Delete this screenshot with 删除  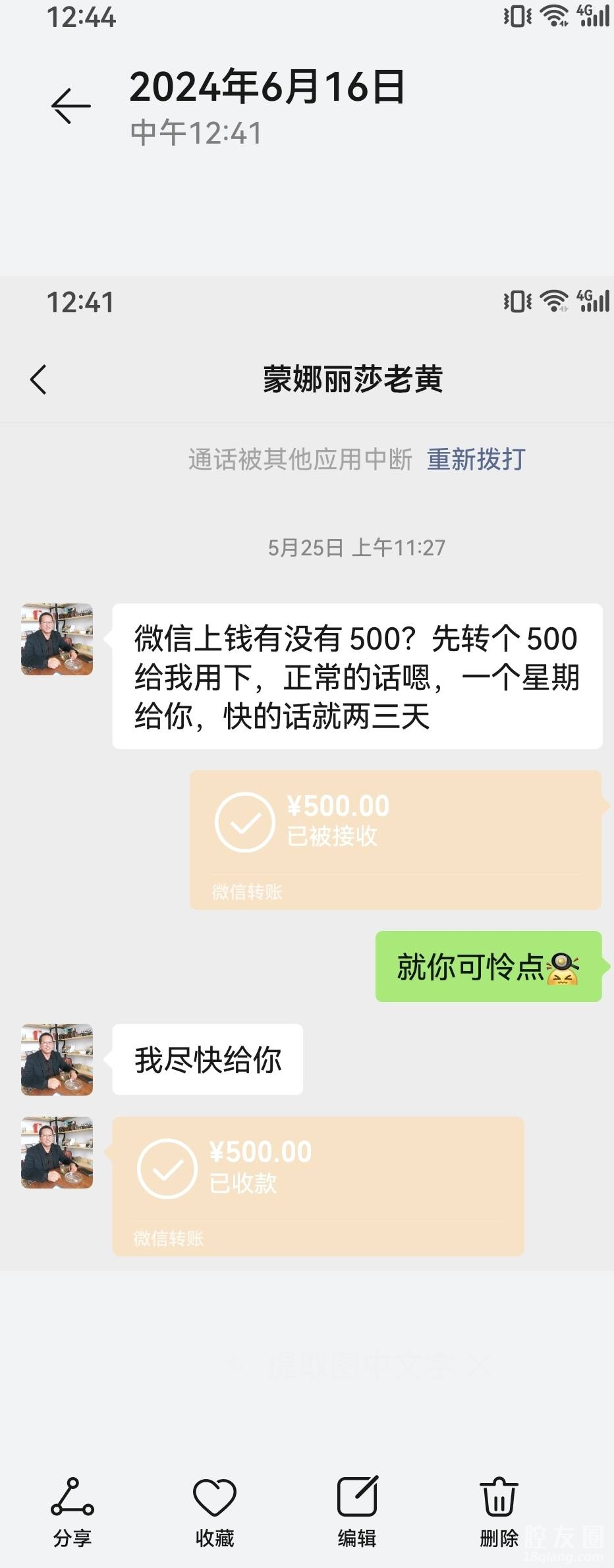click(x=499, y=1510)
